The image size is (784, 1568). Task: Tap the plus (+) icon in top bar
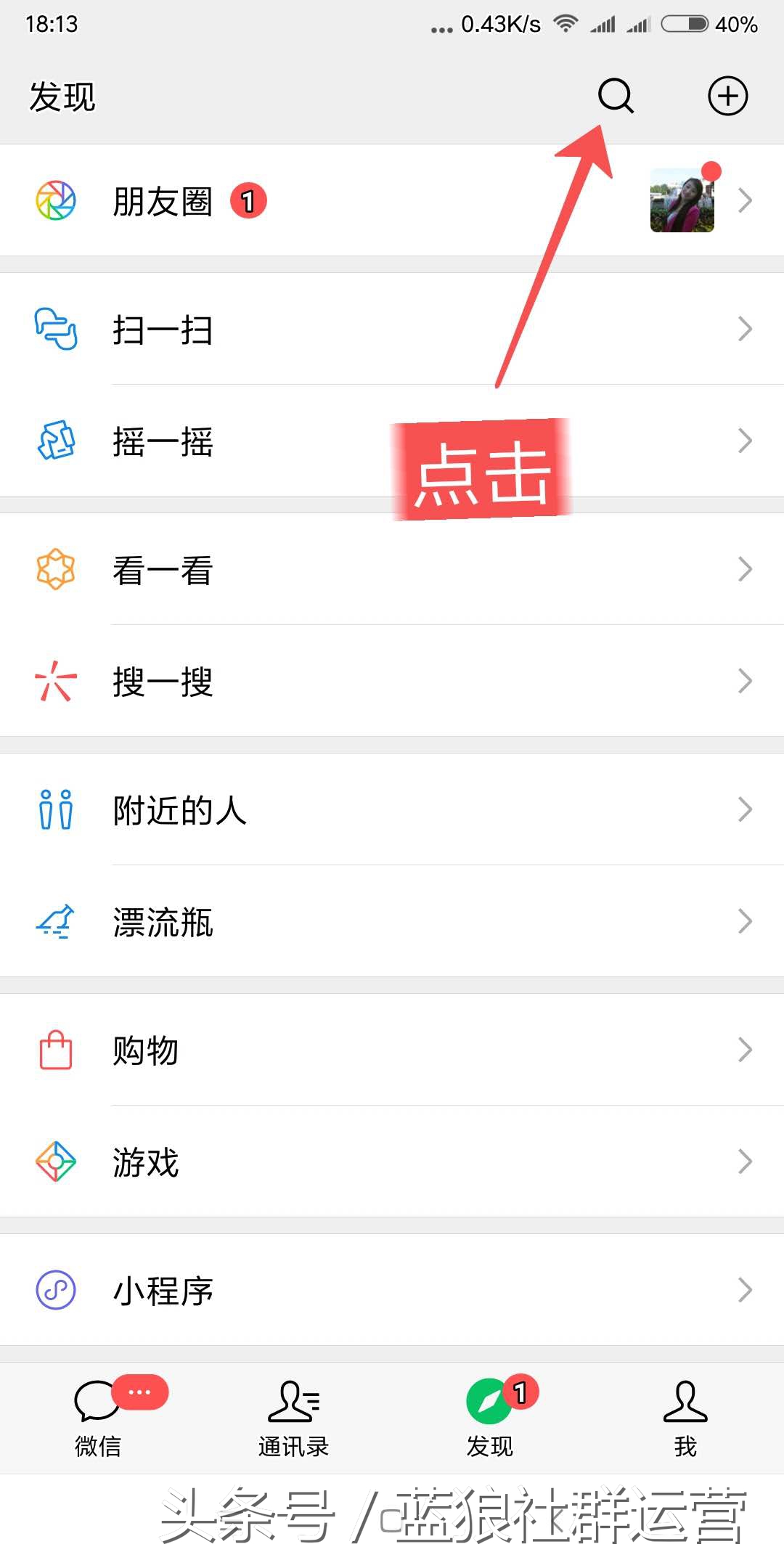point(727,95)
